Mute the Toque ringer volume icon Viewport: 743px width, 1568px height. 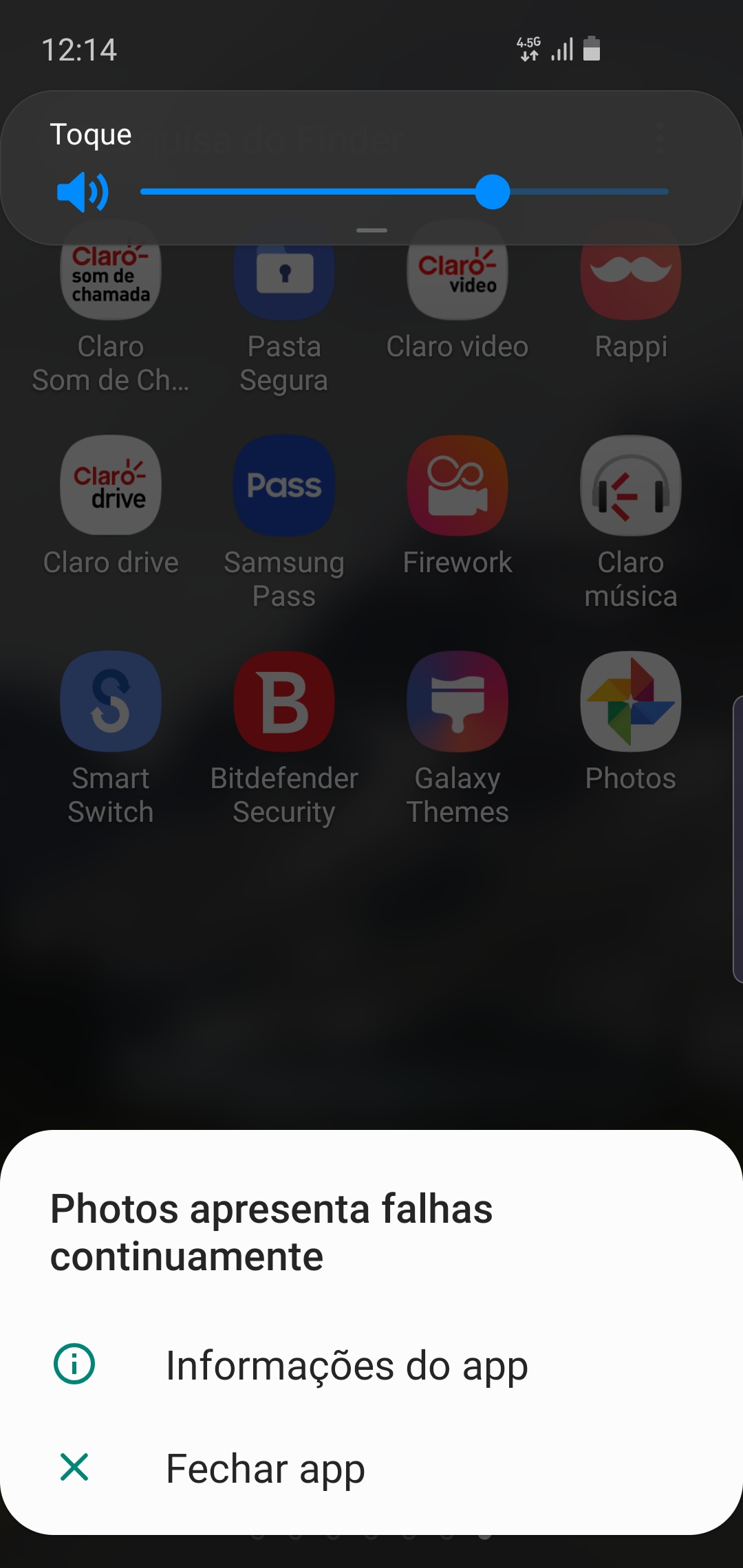[x=83, y=192]
